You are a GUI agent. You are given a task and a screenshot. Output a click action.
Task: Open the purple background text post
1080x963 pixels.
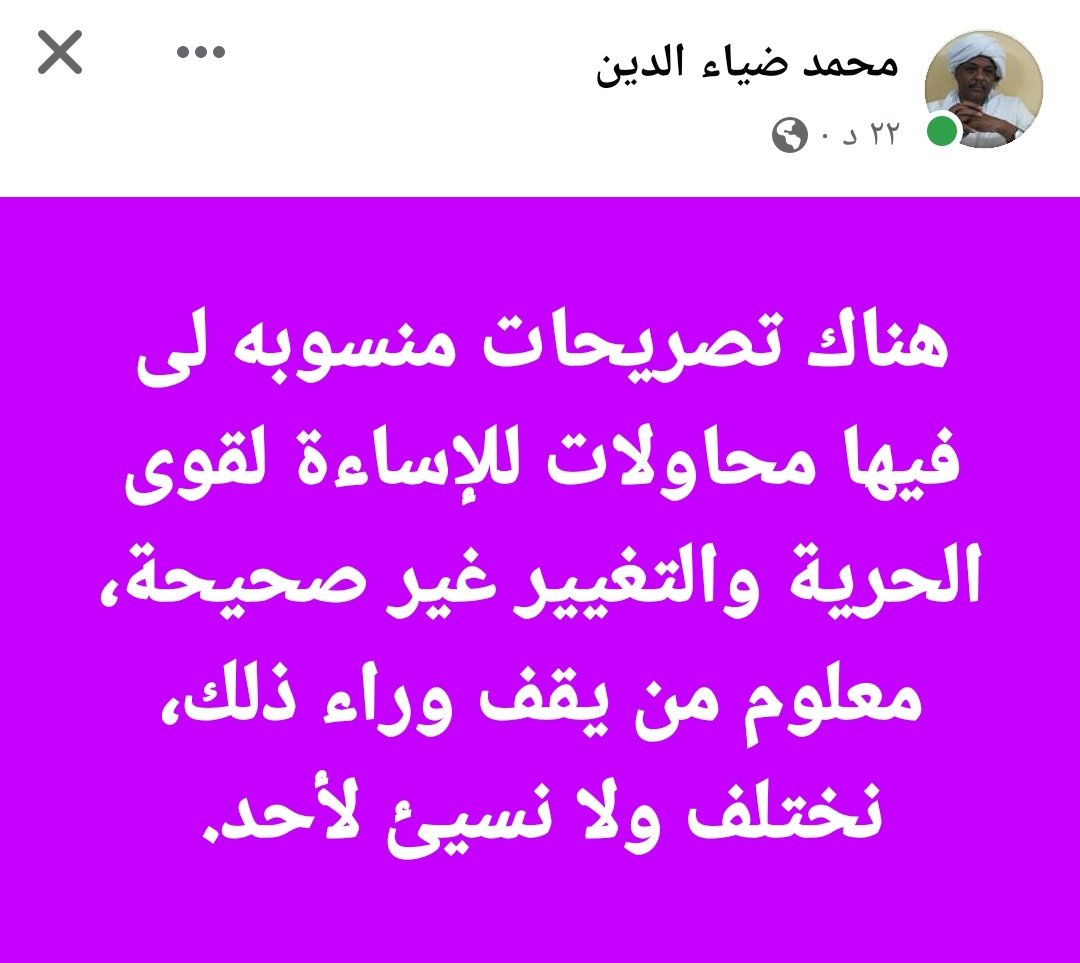[540, 580]
